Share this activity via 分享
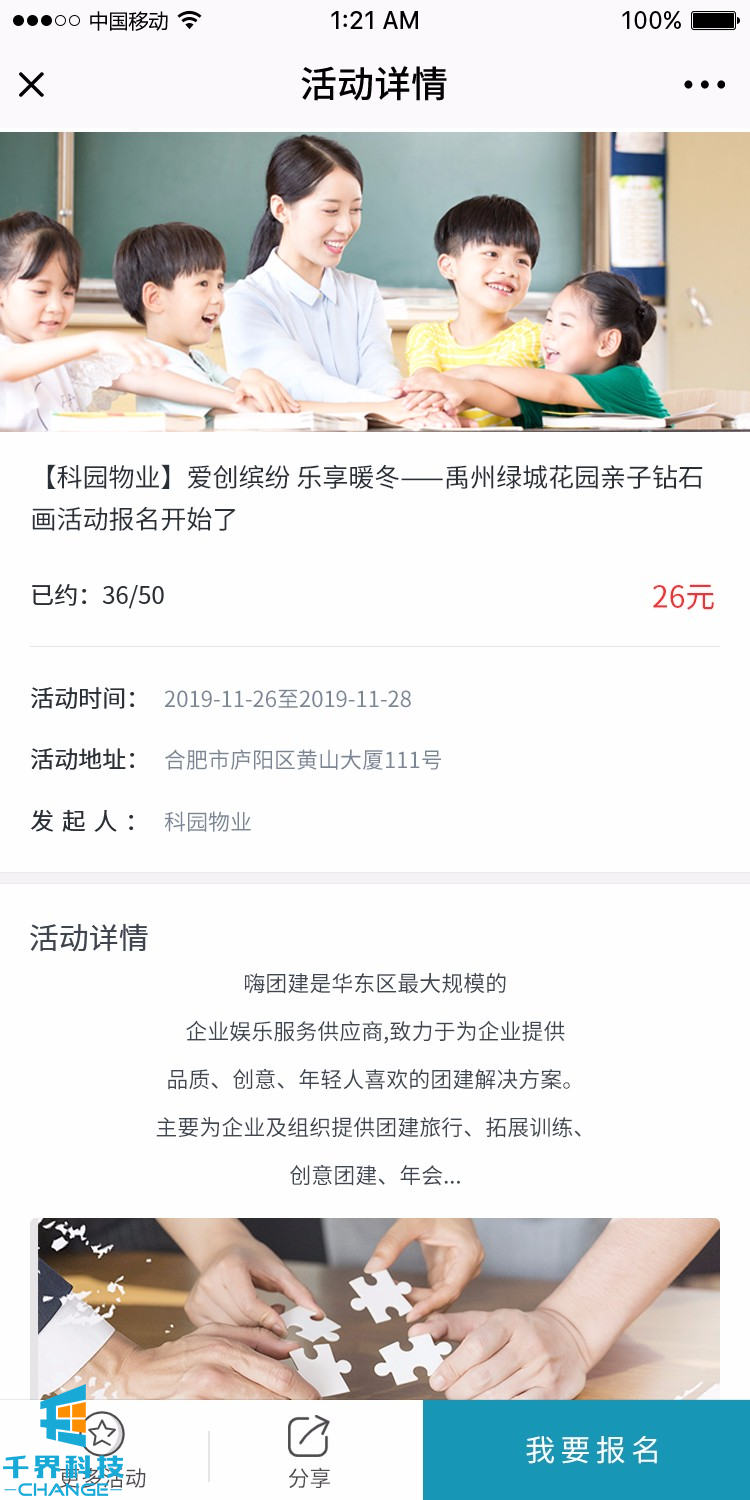Viewport: 750px width, 1500px height. [309, 1451]
